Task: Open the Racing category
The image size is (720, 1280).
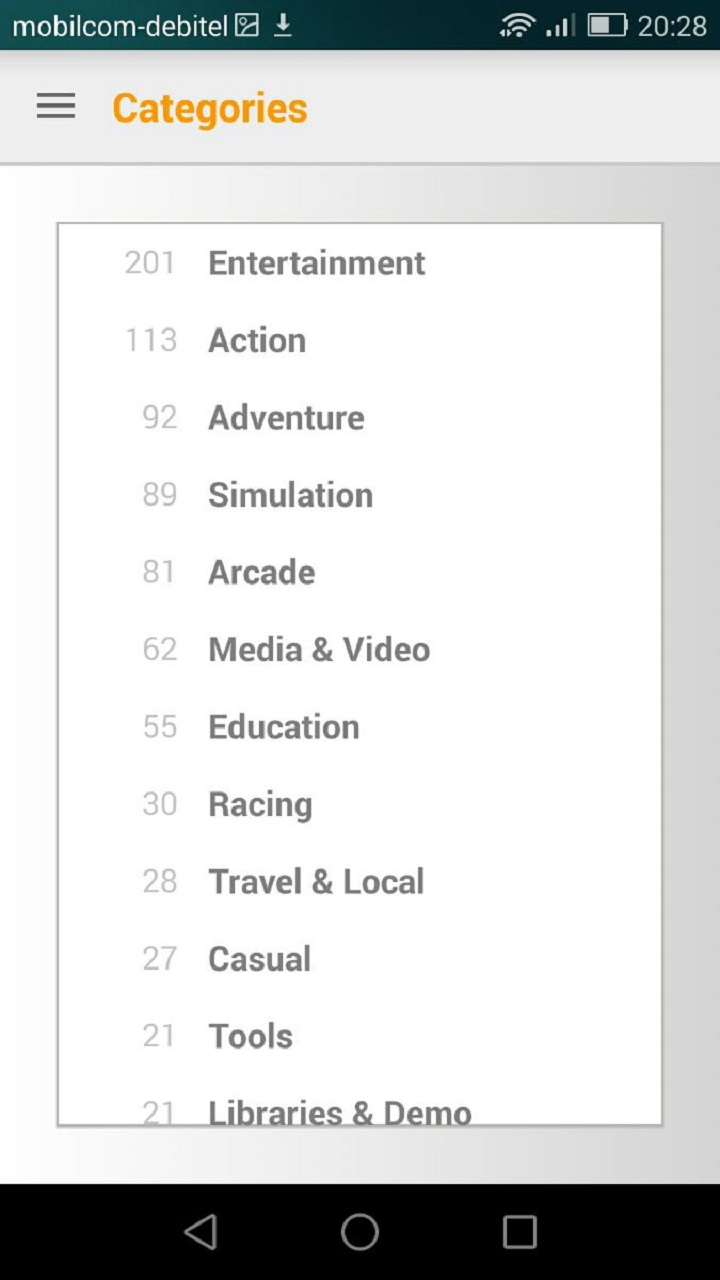Action: click(x=260, y=804)
